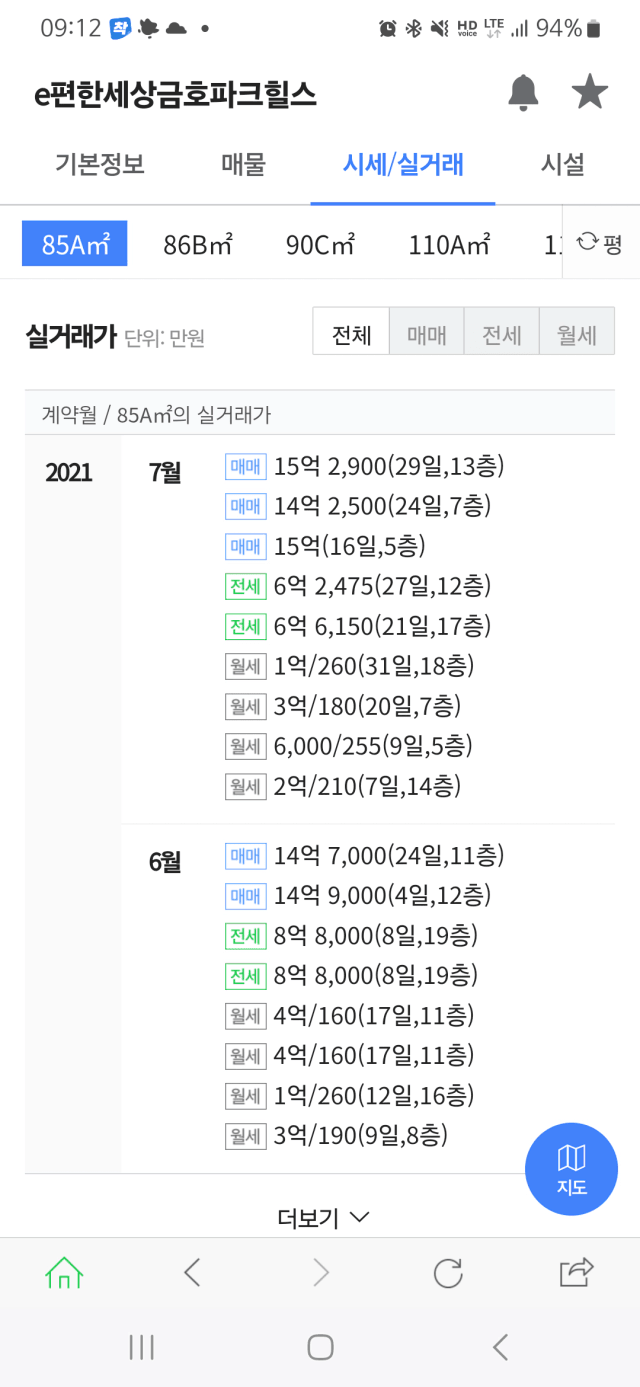Screen dimensions: 640x1387
Task: Filter transactions by 매매
Action: (x=426, y=331)
